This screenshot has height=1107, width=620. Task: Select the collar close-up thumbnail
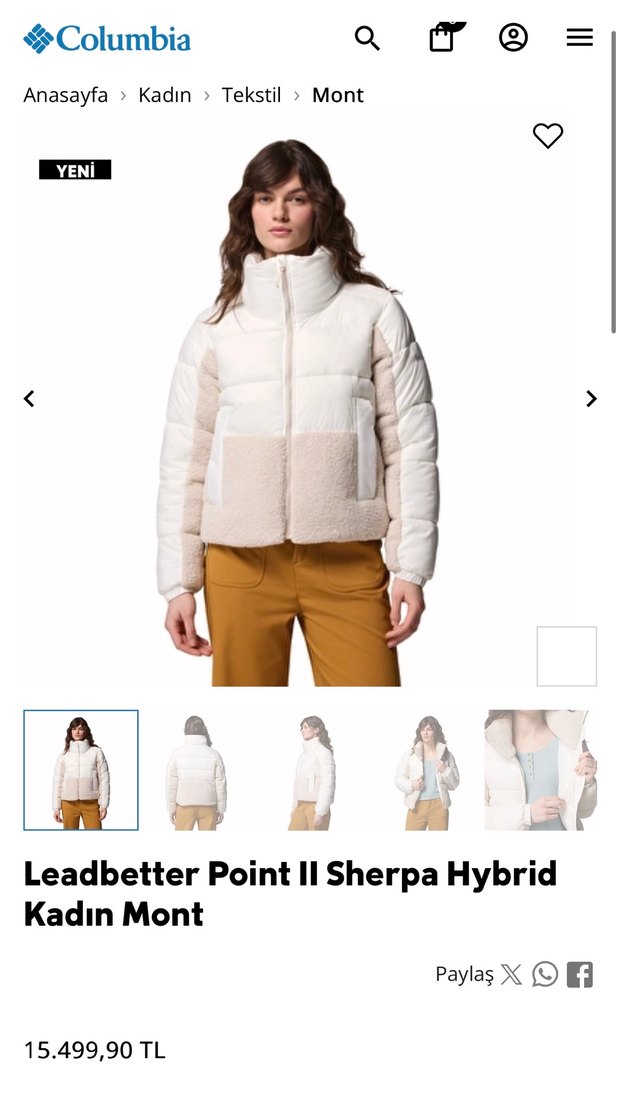[x=541, y=770]
